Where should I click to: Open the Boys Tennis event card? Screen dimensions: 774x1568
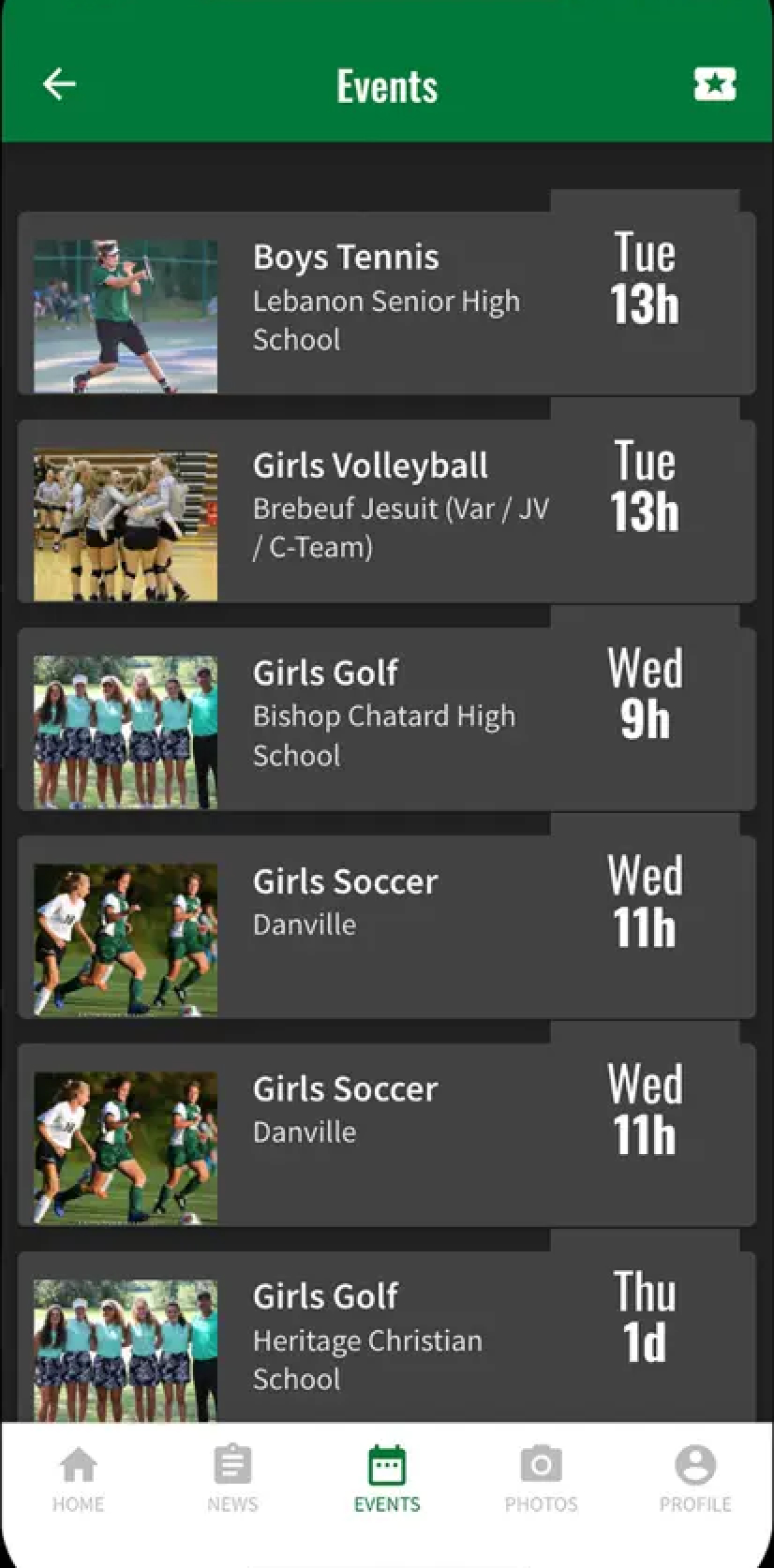coord(386,302)
